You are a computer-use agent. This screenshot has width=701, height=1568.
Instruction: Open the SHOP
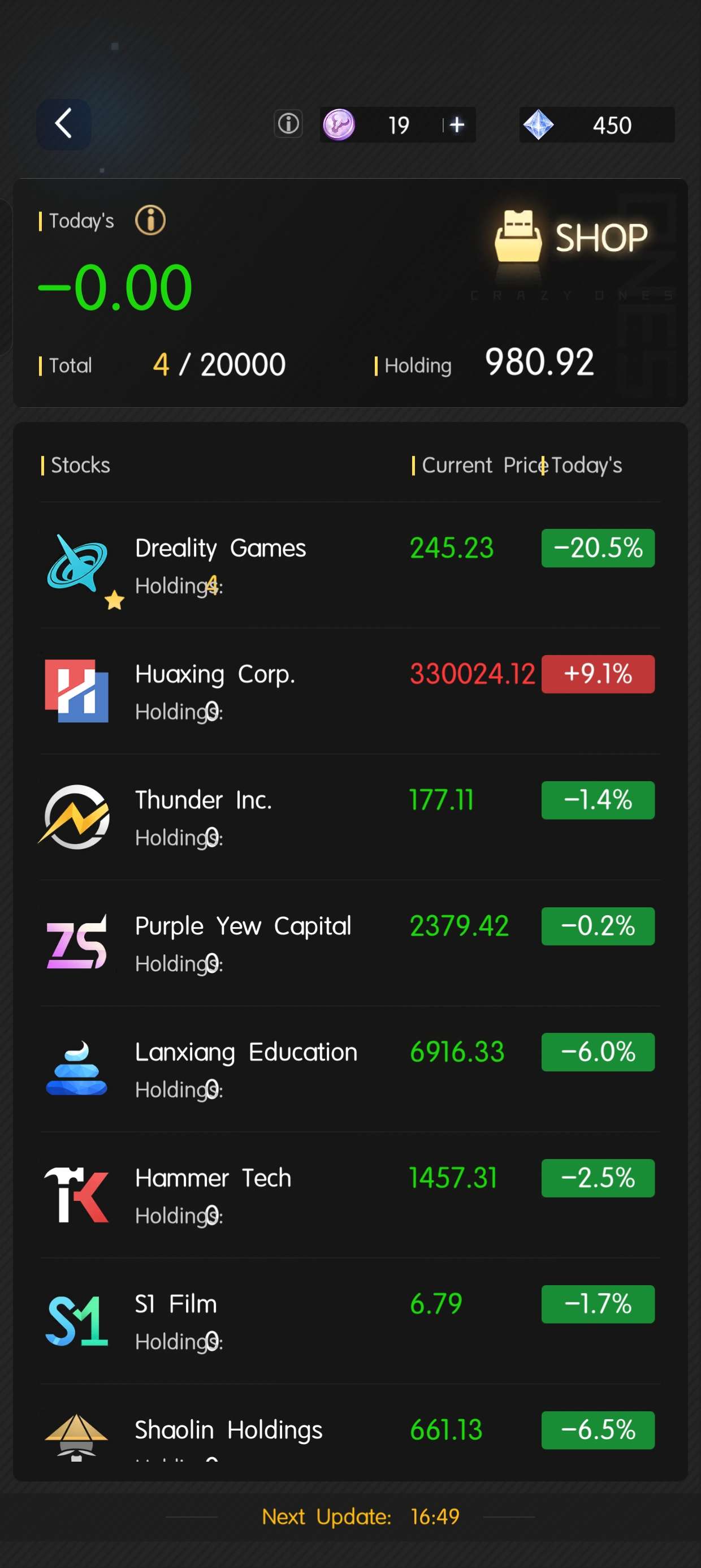(x=571, y=238)
